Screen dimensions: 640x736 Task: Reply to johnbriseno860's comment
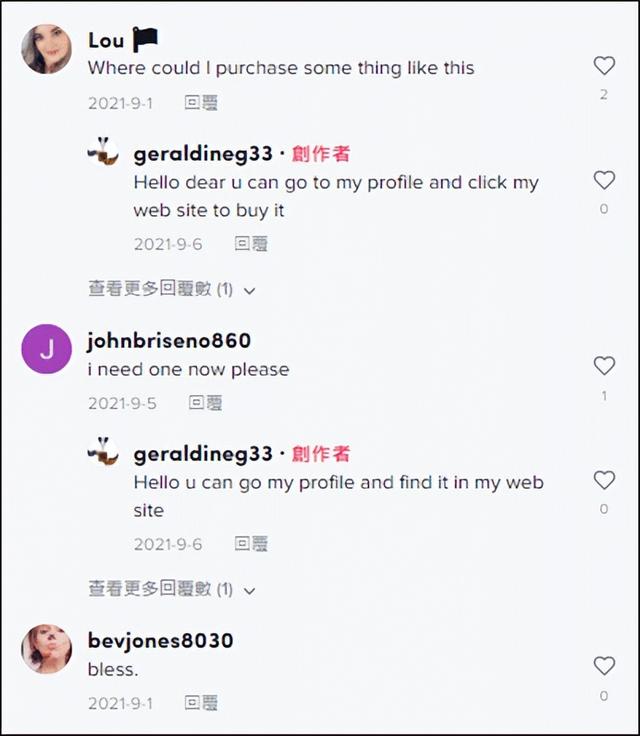(205, 403)
